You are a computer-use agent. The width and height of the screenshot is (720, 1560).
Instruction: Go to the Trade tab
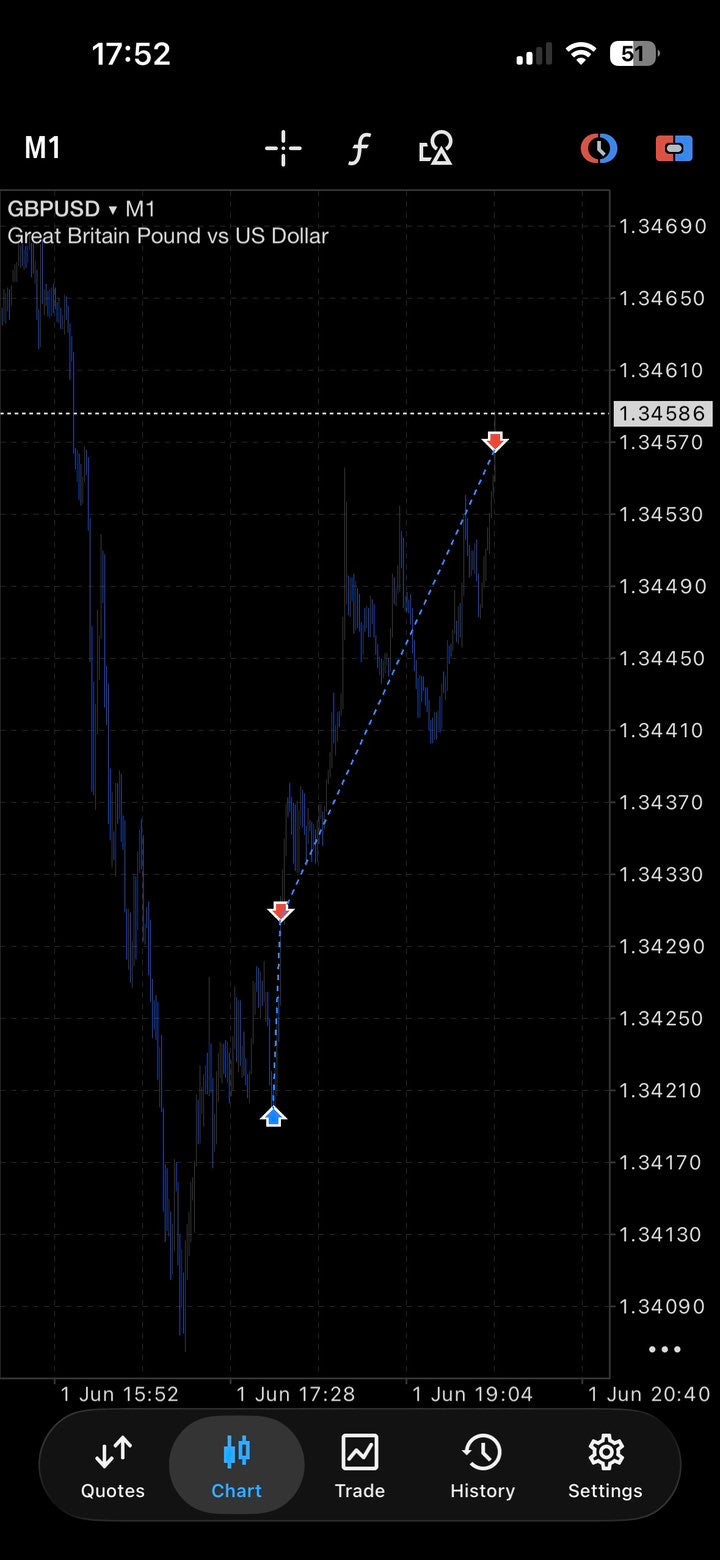point(360,1465)
